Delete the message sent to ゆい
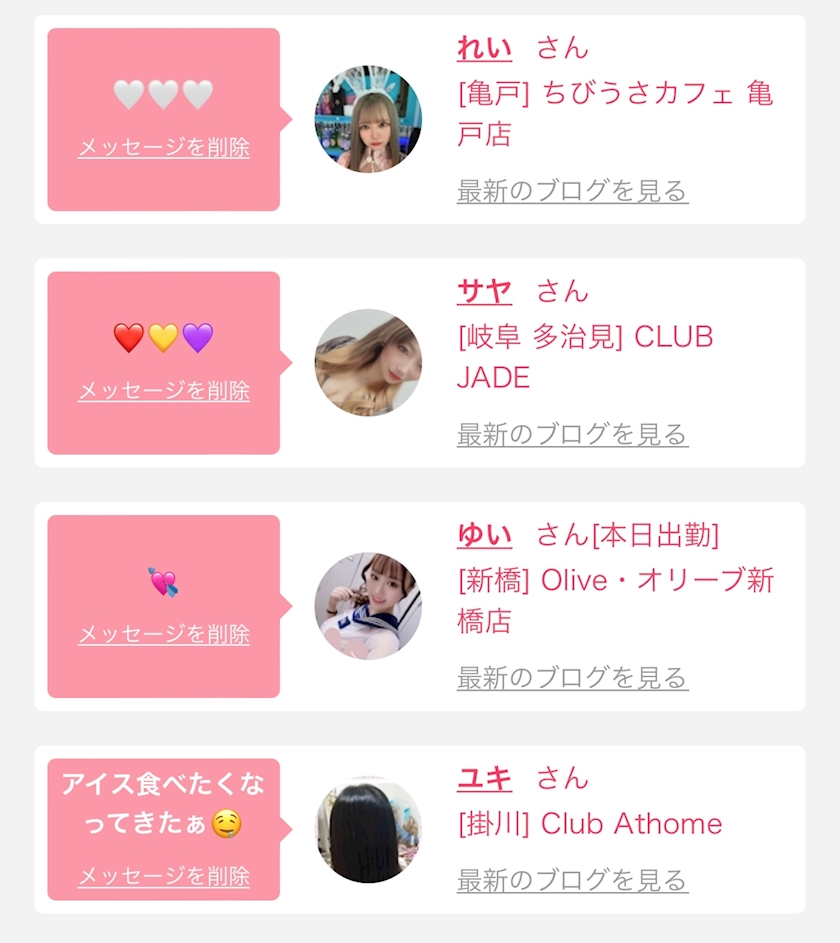This screenshot has height=943, width=840. point(164,634)
